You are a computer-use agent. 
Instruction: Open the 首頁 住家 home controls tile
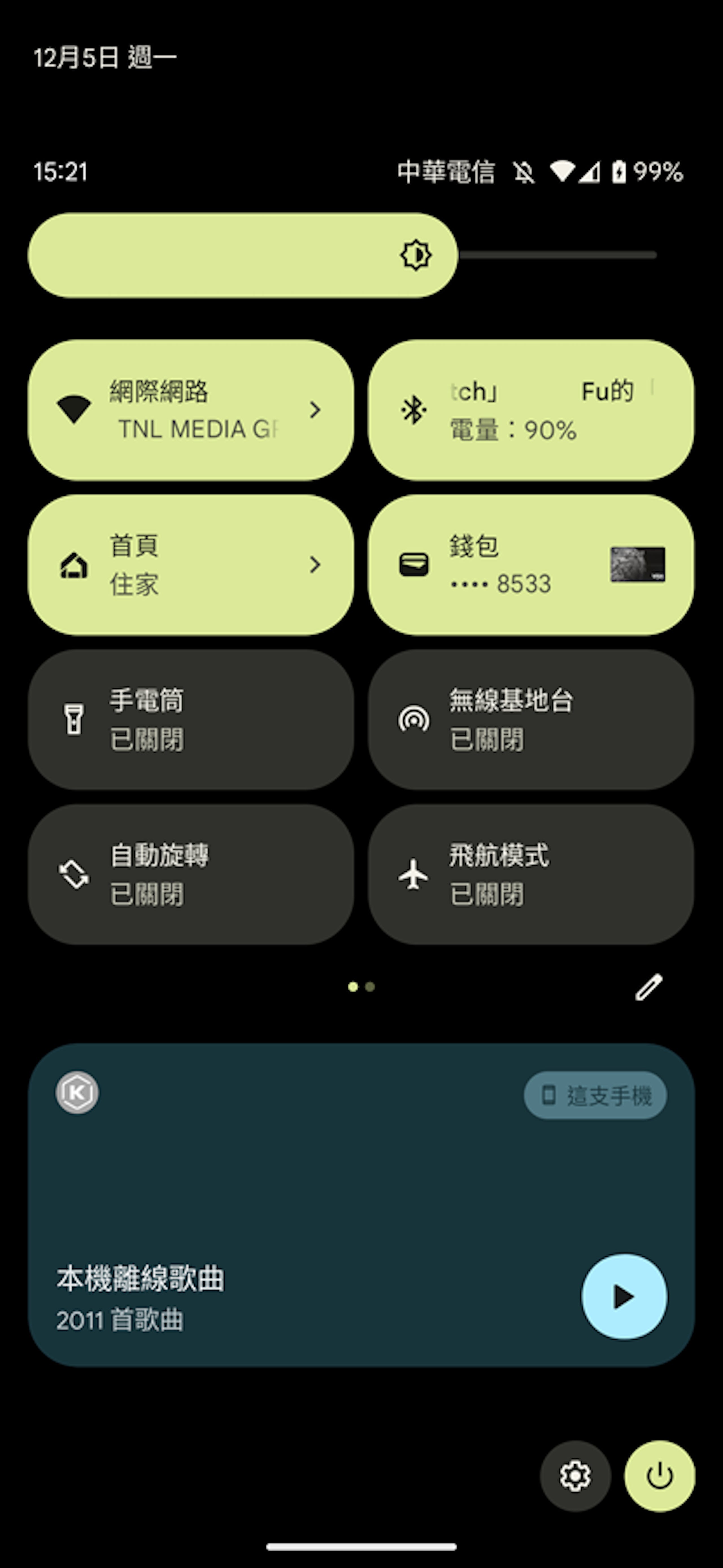190,565
